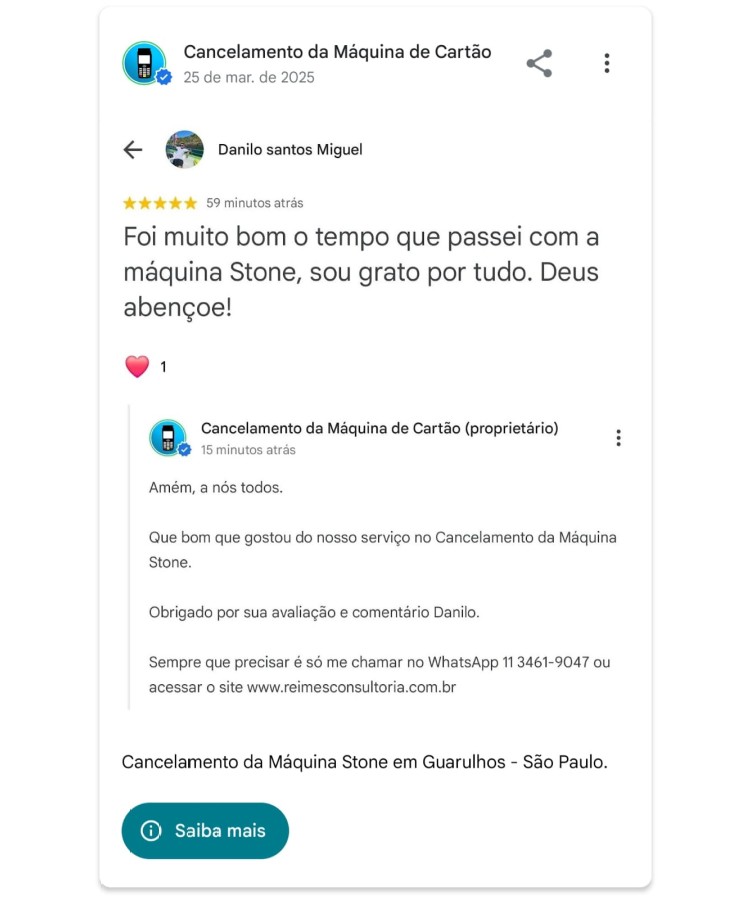Open the link www.reimesconsultoria.com.br
This screenshot has width=750, height=900.
[x=360, y=687]
